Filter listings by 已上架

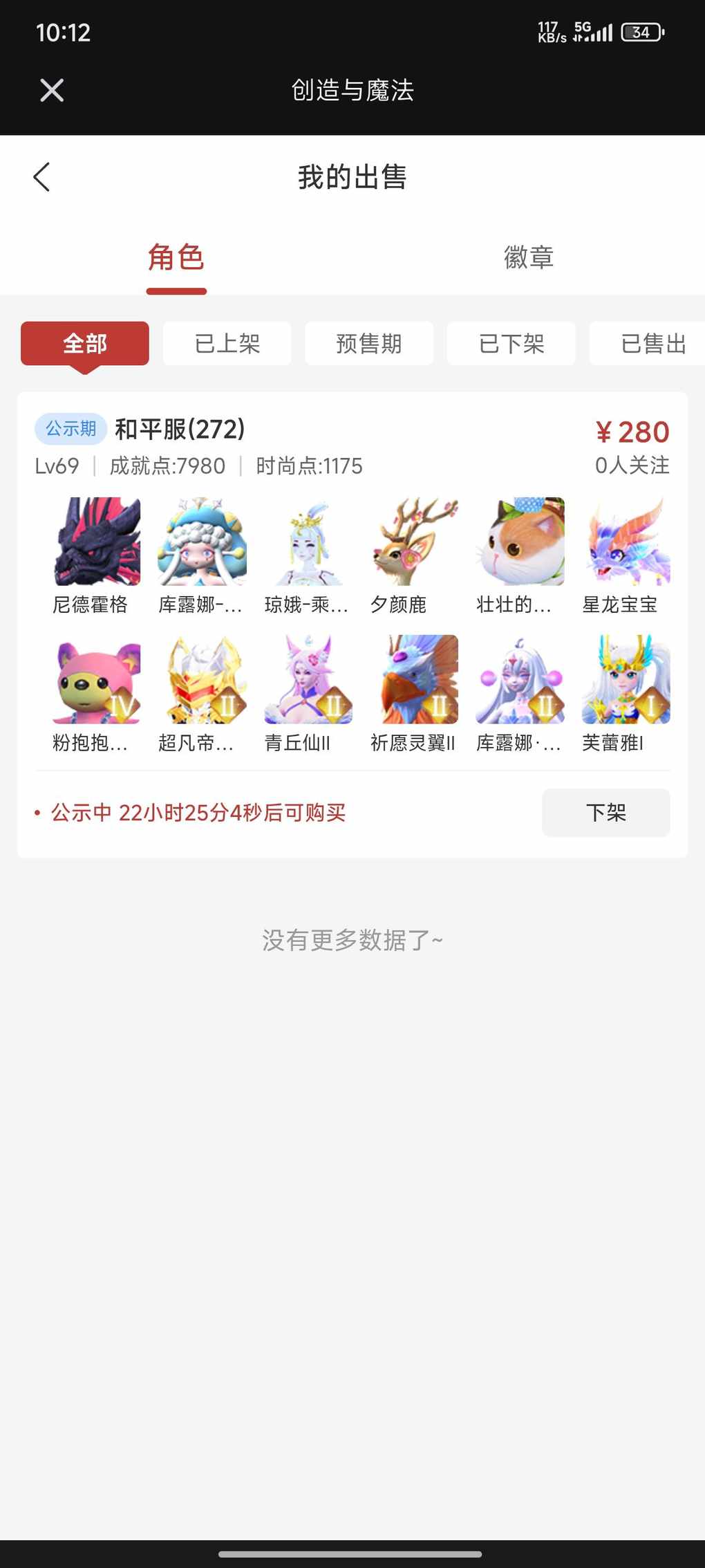coord(227,343)
